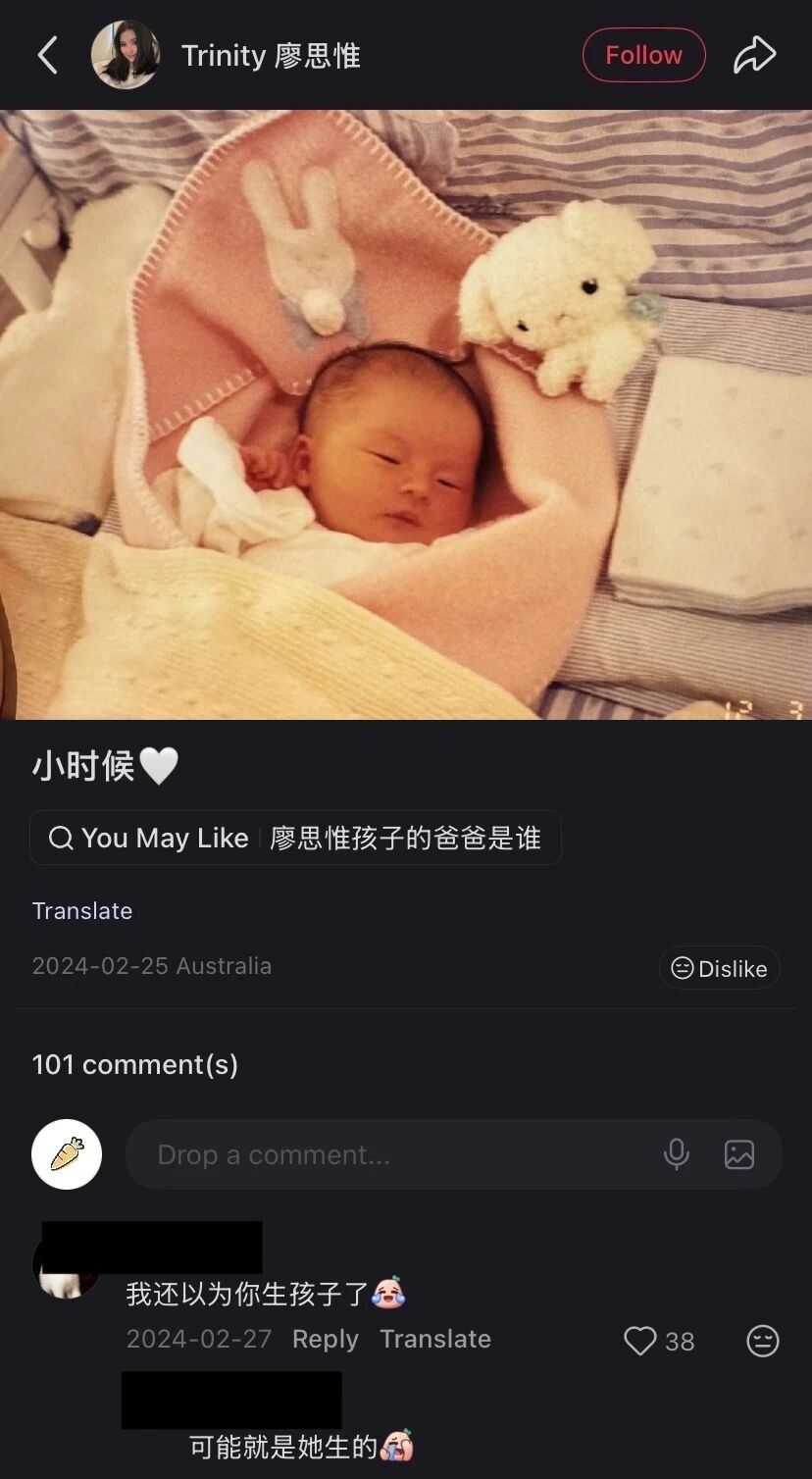
Task: Go back using the top-left arrow
Action: pos(47,56)
